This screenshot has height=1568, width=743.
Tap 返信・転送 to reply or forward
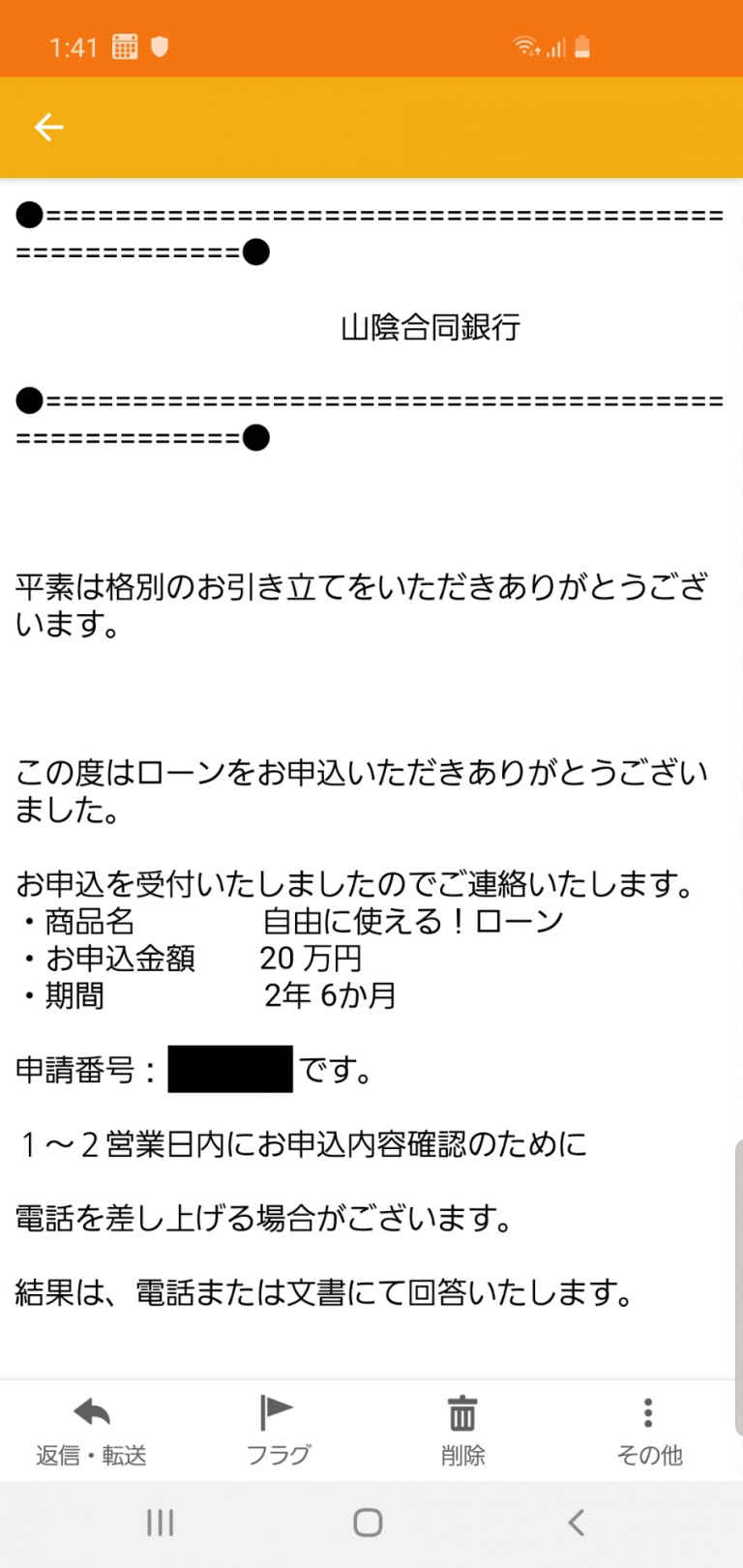92,1431
